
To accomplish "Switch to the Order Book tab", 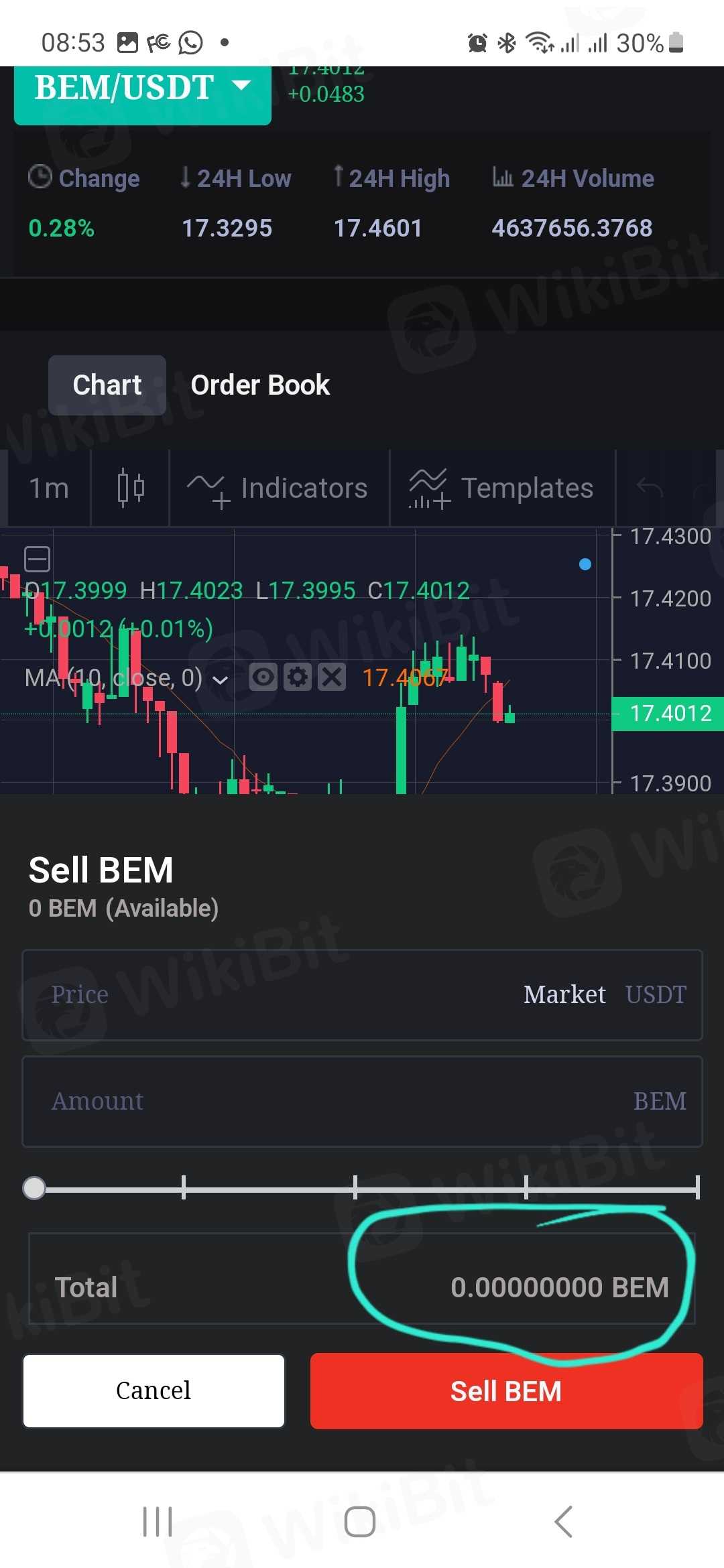I will pyautogui.click(x=260, y=385).
